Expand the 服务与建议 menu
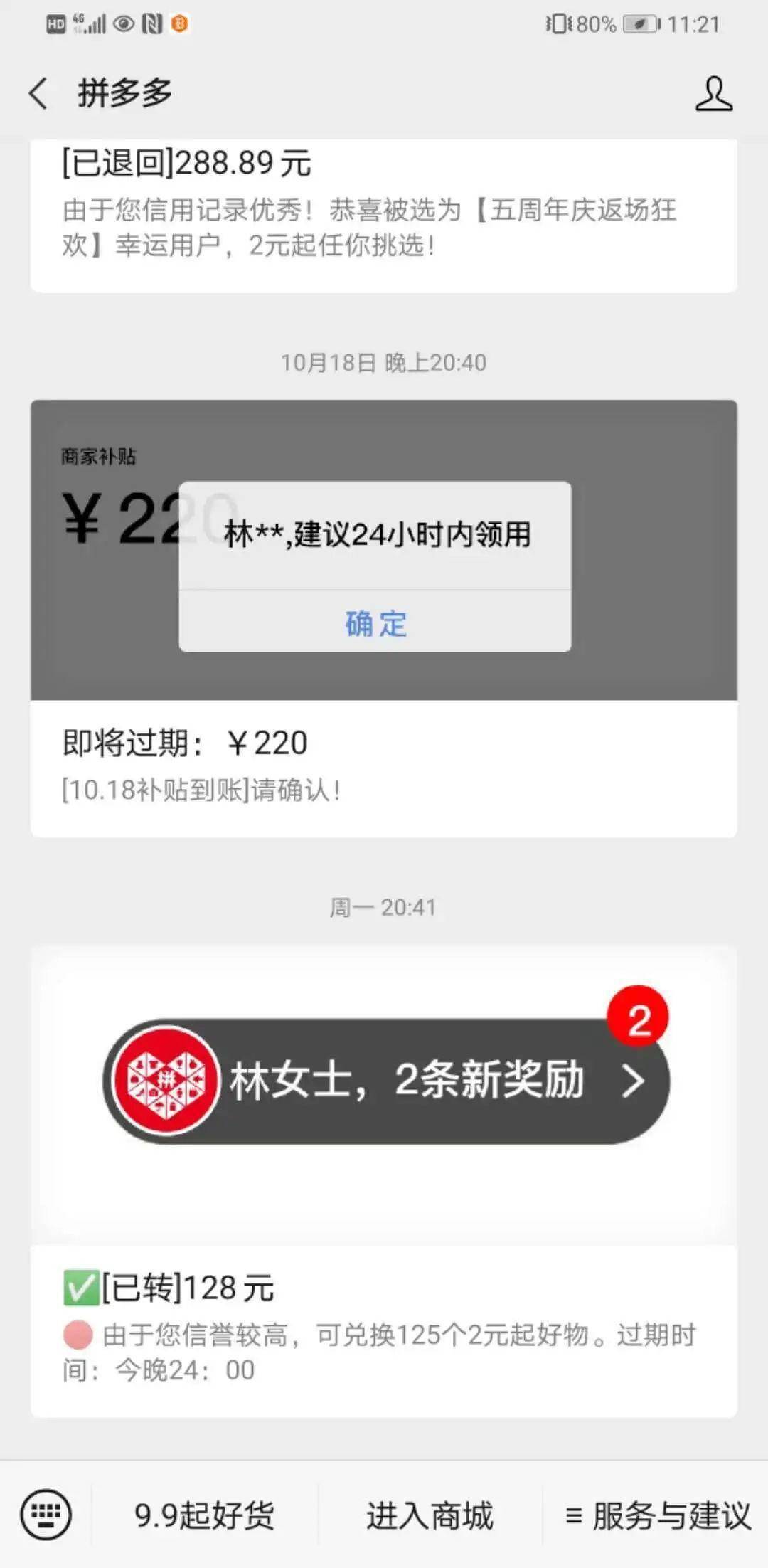768x1568 pixels. 657,1515
